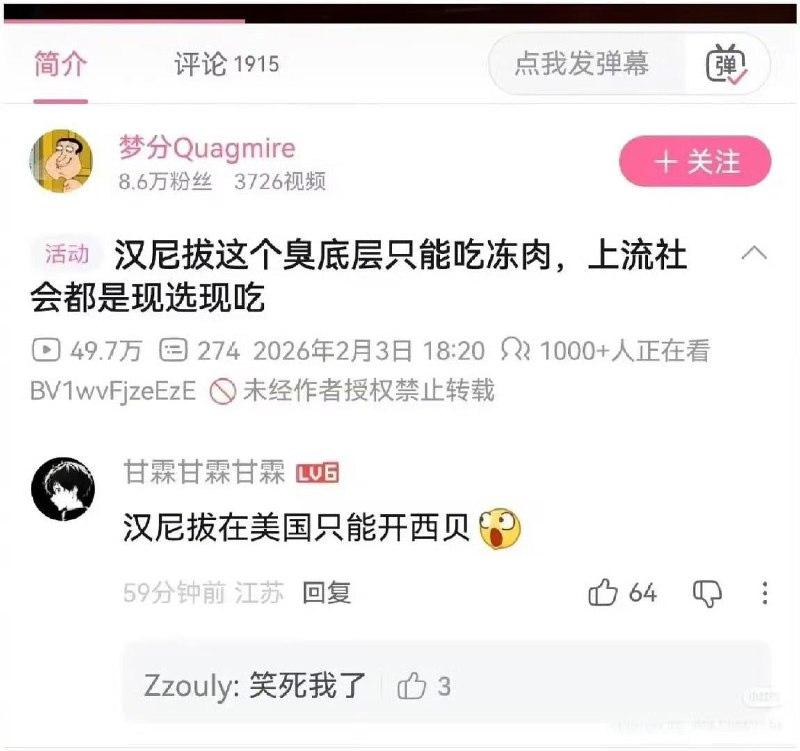Collapse the video title description chevron

pyautogui.click(x=755, y=254)
